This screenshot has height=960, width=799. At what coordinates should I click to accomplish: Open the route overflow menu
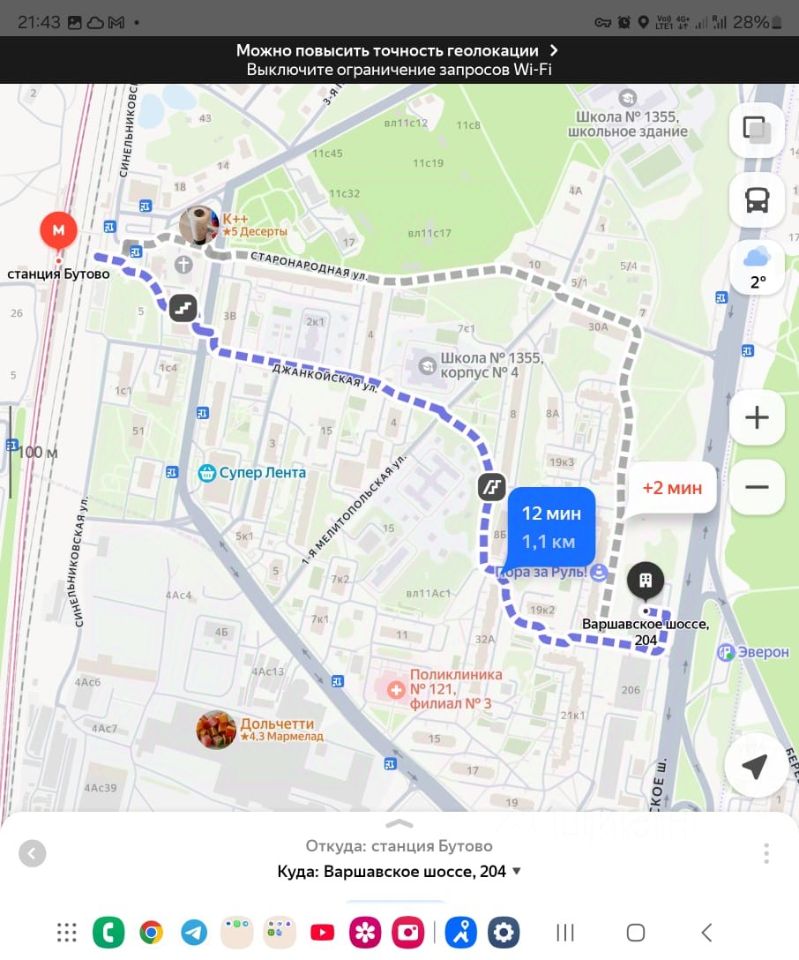tap(766, 853)
